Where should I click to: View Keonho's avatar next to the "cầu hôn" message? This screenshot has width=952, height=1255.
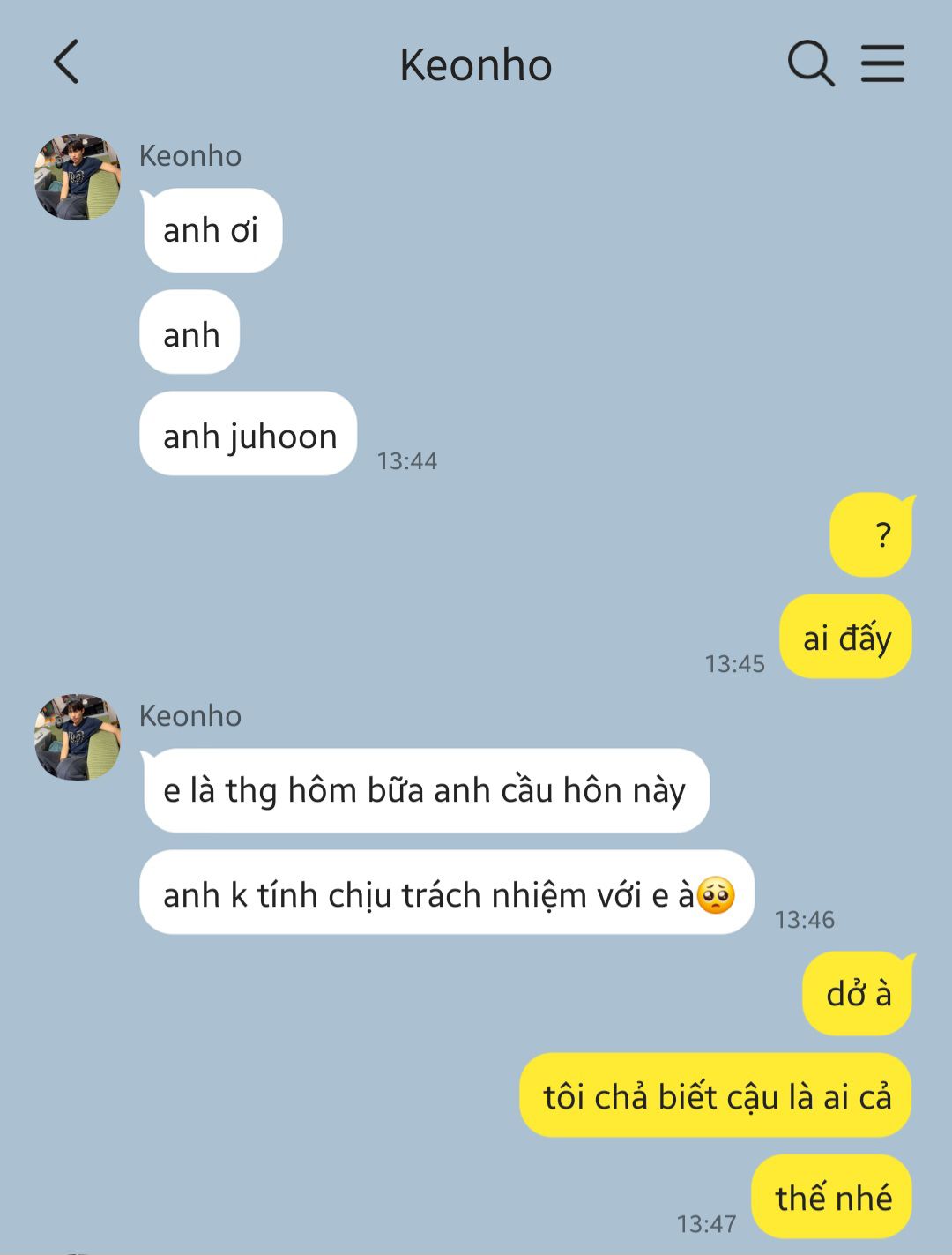(x=78, y=737)
